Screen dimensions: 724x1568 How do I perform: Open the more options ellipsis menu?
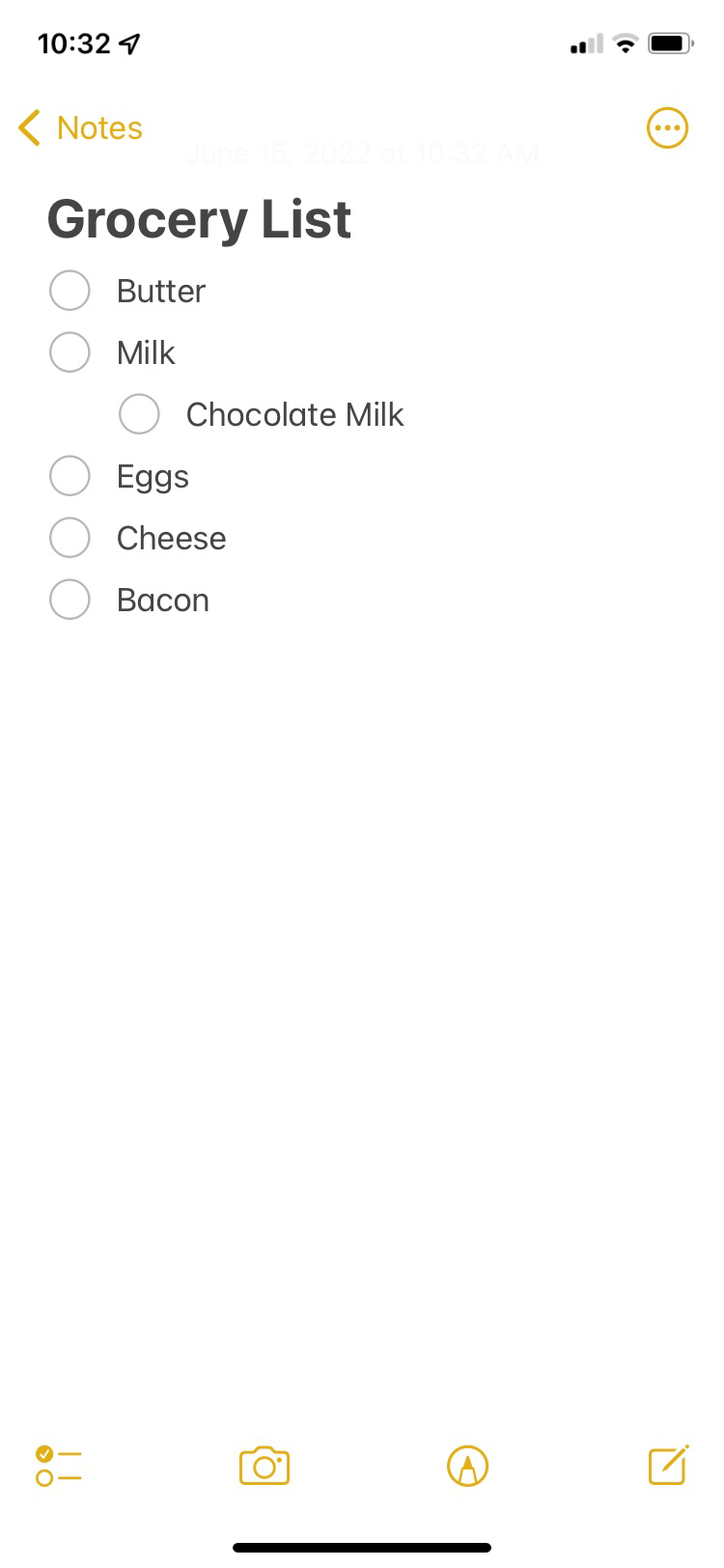[x=667, y=126]
